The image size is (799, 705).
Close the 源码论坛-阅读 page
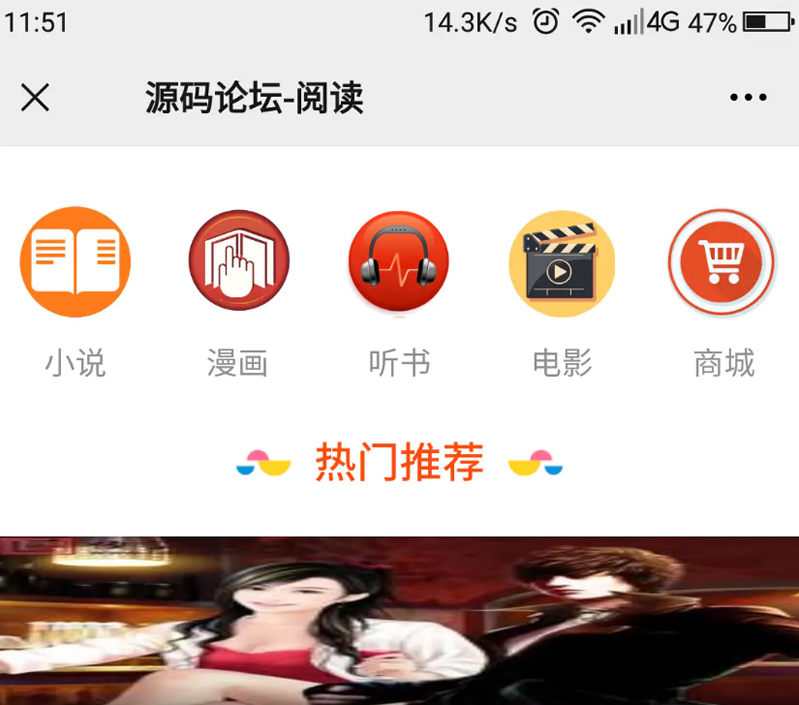35,98
